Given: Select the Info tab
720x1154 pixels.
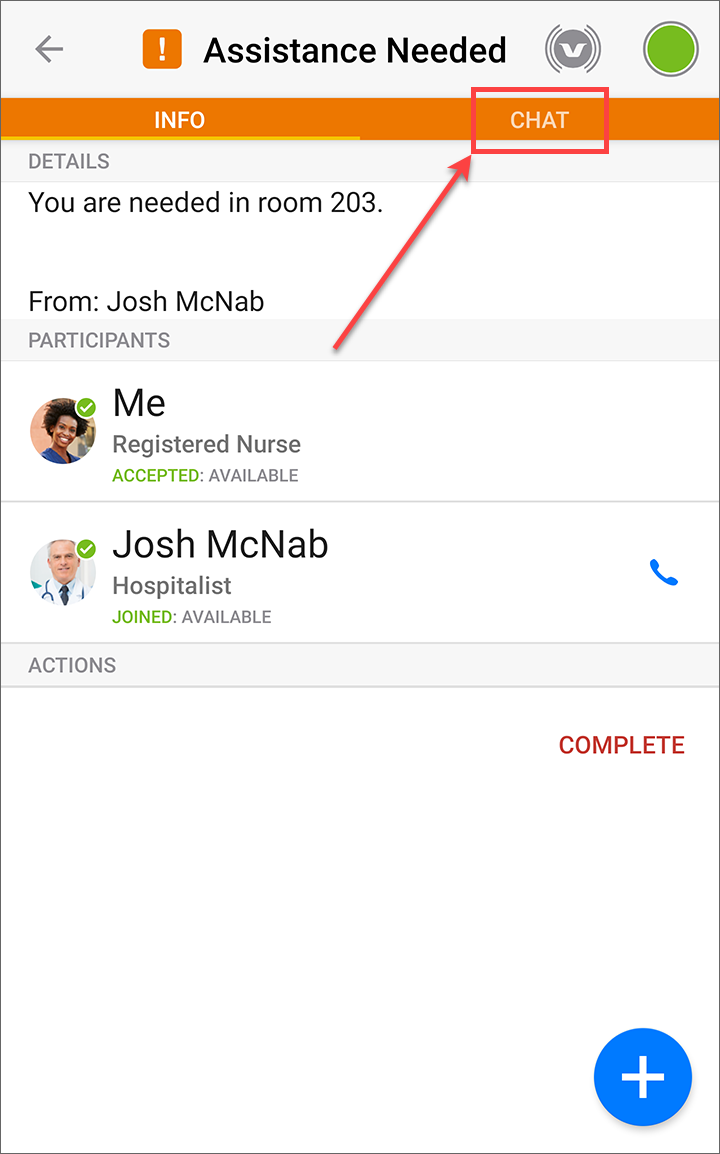Looking at the screenshot, I should pos(180,120).
